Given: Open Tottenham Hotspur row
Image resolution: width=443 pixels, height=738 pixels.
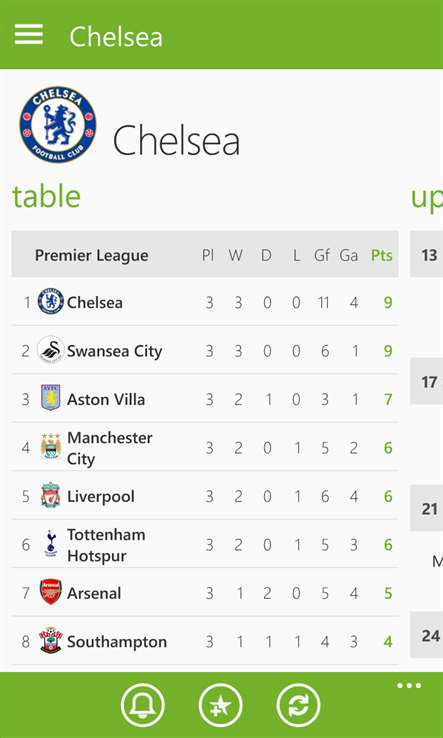Looking at the screenshot, I should 205,545.
